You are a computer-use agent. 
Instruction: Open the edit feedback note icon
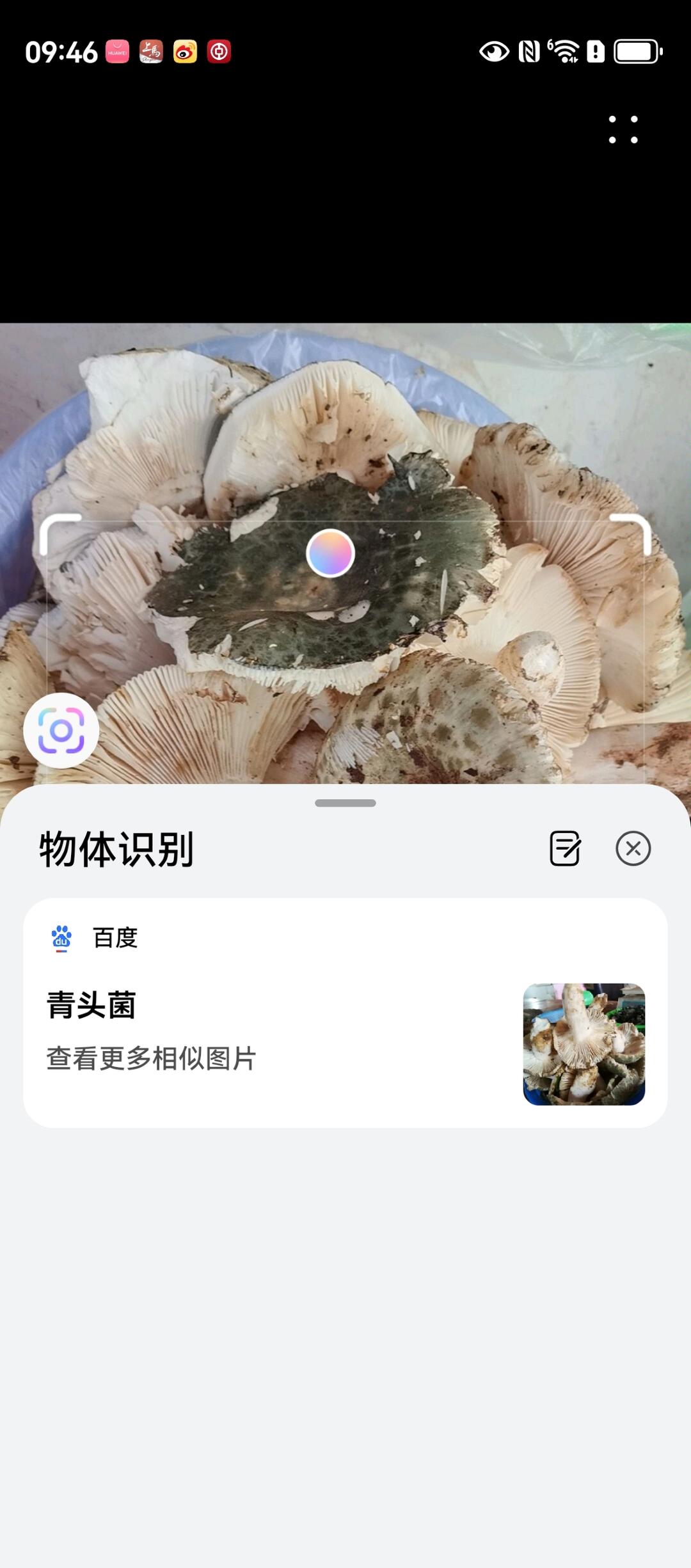pos(565,848)
